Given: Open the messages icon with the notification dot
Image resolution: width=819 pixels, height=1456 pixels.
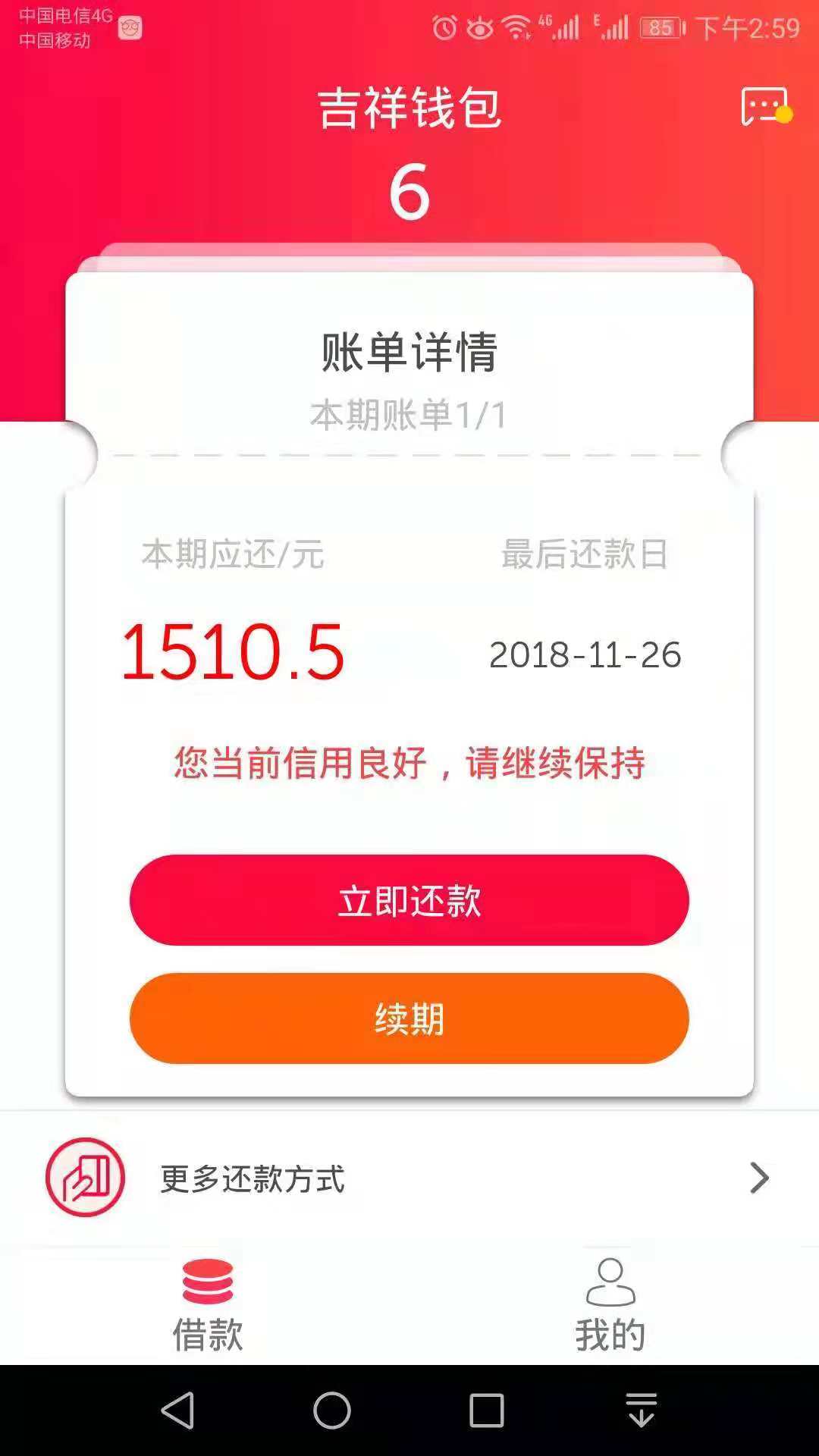Looking at the screenshot, I should click(766, 106).
